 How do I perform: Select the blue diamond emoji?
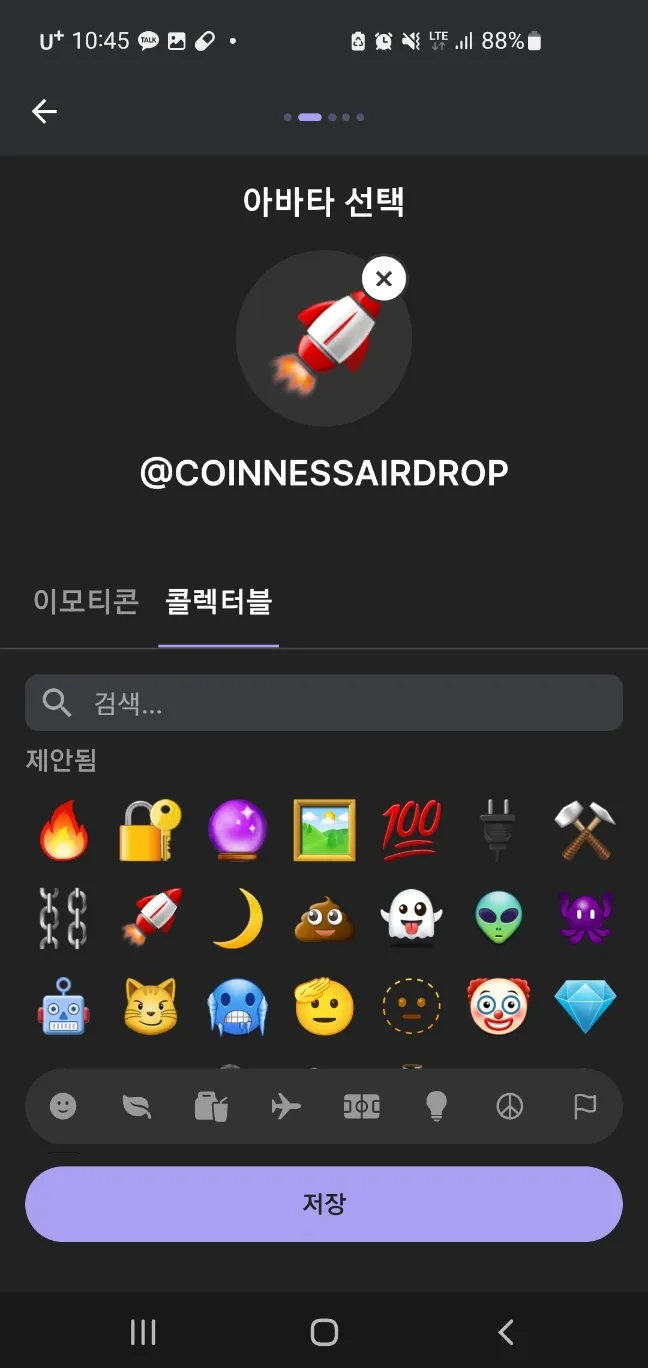[x=585, y=1006]
